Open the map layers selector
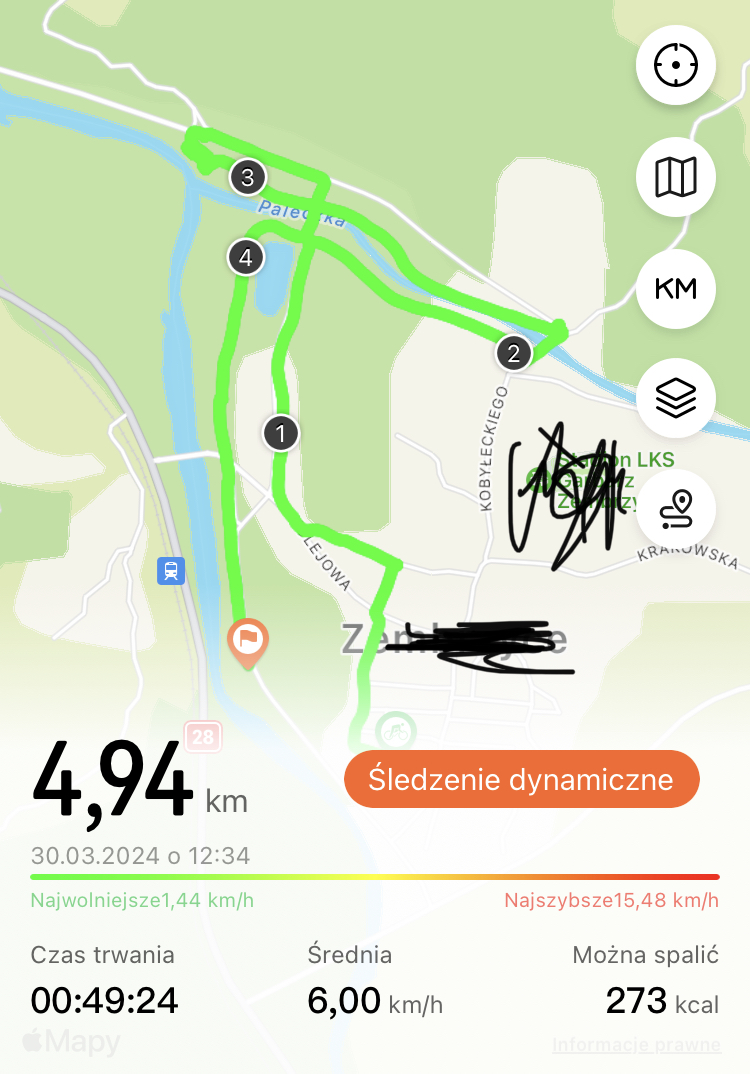The image size is (750, 1074). pyautogui.click(x=675, y=399)
